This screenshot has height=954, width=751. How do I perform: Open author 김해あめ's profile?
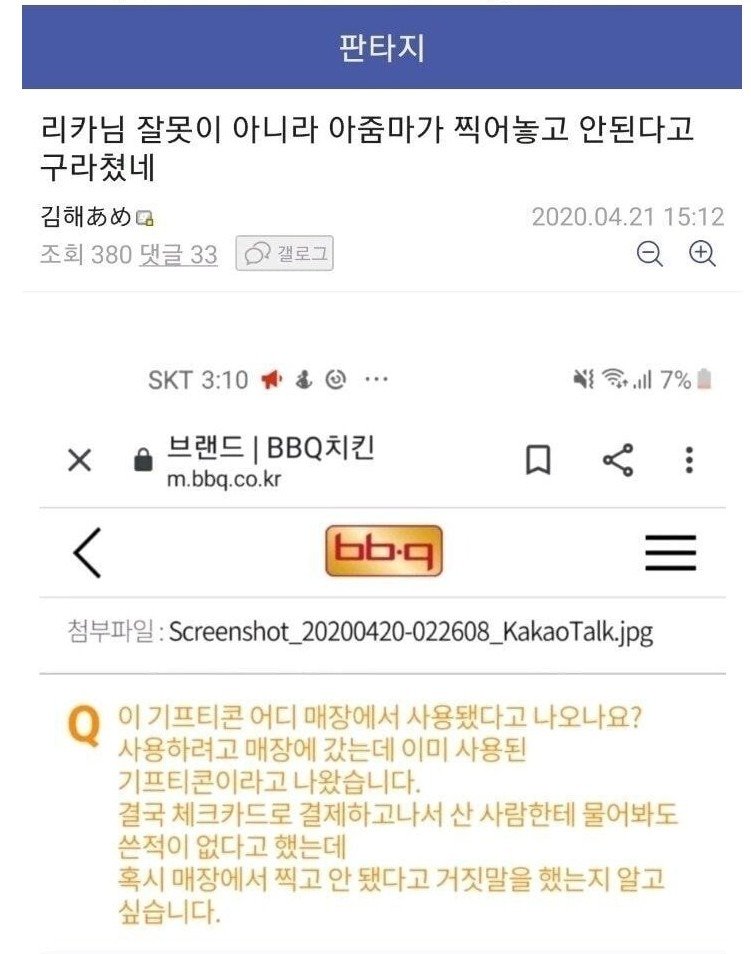click(87, 217)
